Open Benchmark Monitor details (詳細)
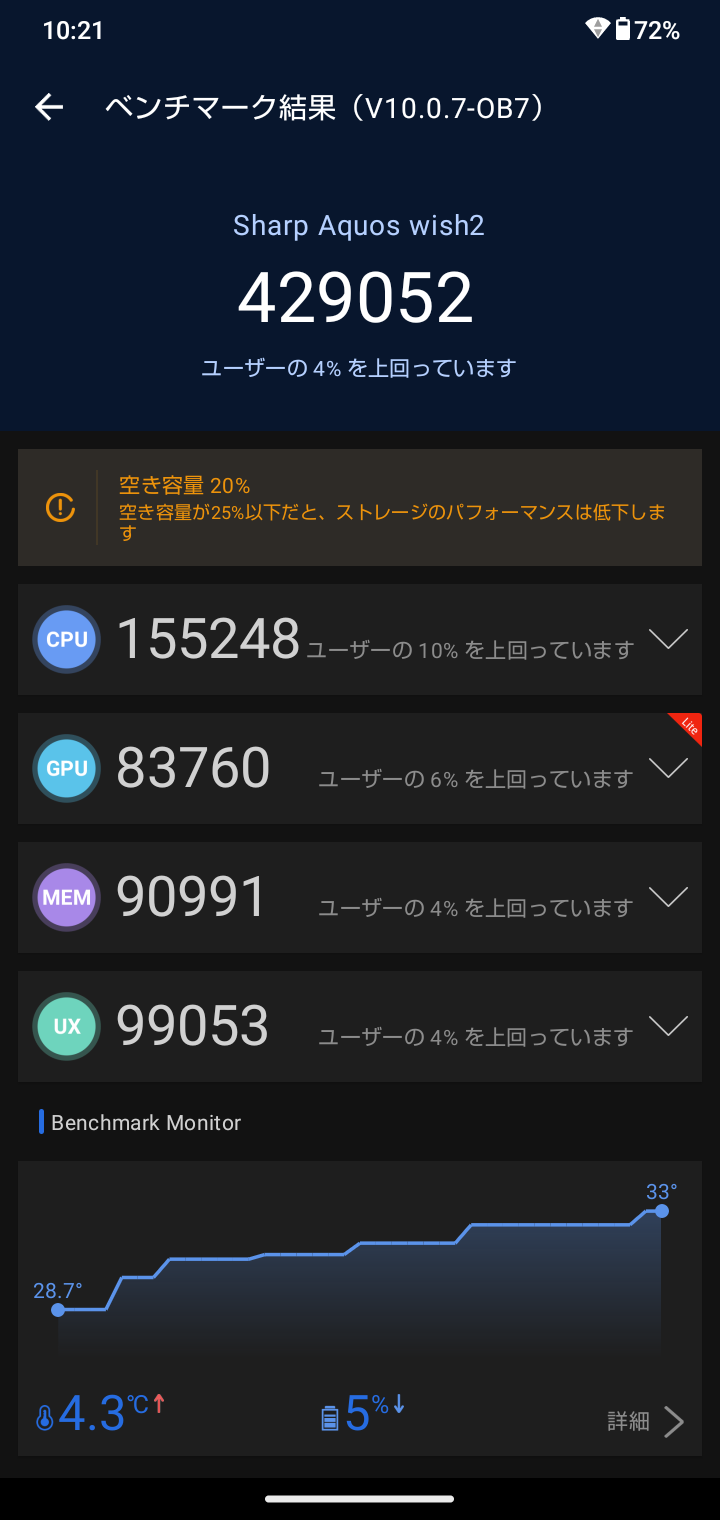 (646, 1421)
